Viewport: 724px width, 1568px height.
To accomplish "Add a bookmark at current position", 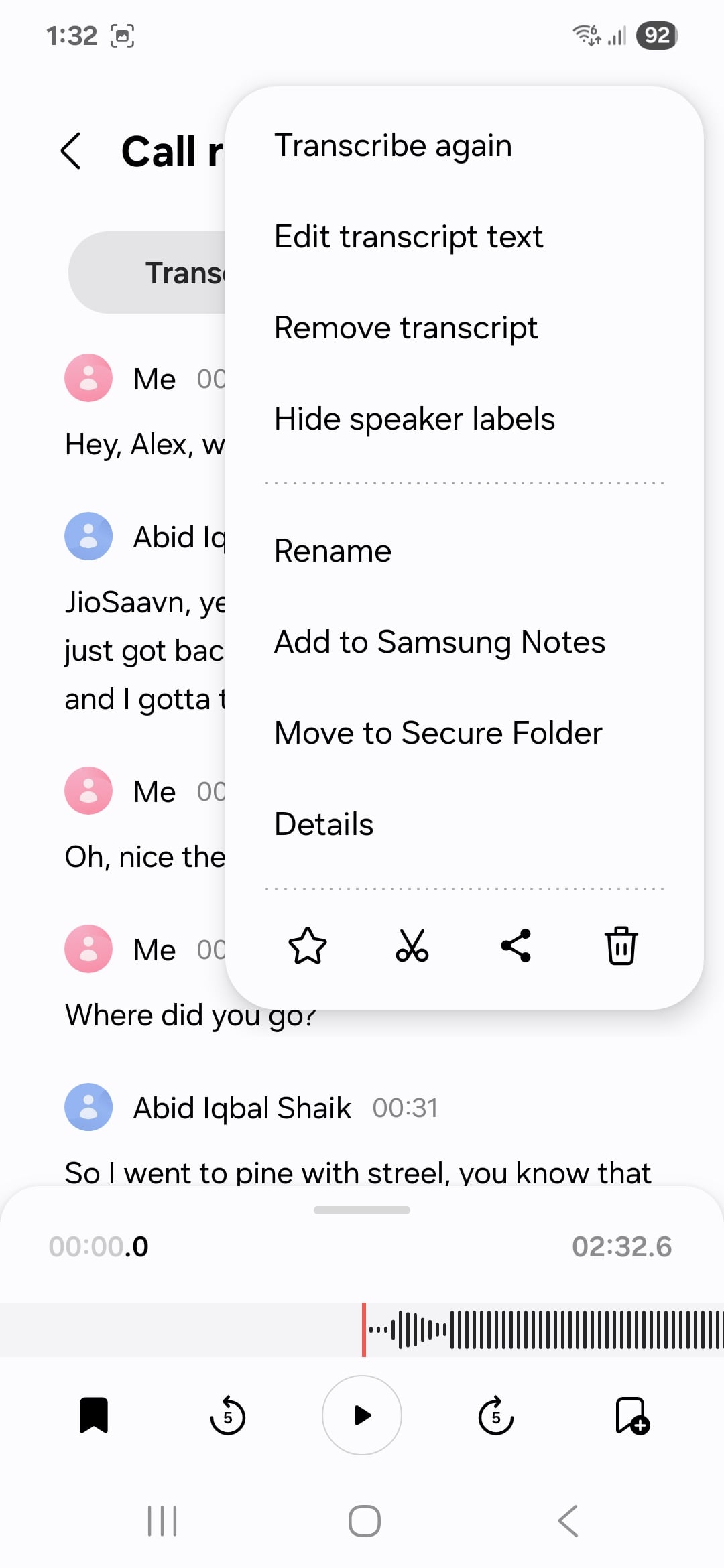I will point(631,1415).
